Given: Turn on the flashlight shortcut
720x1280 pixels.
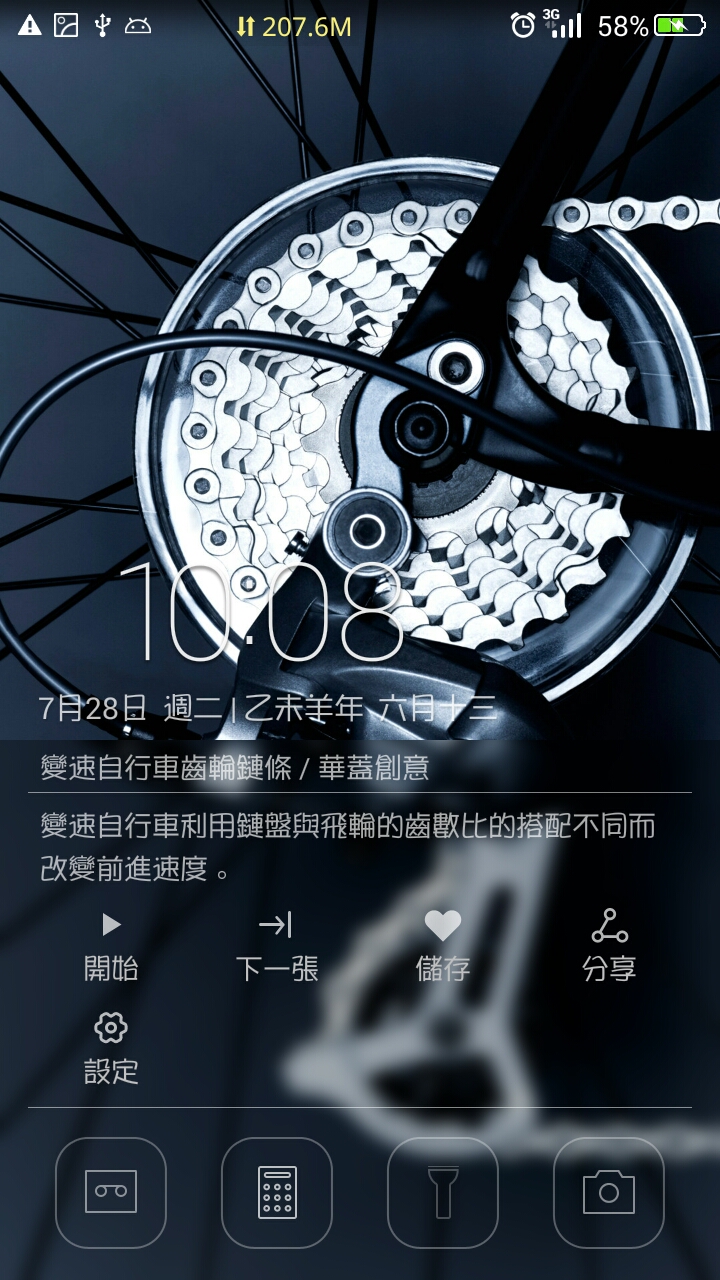Looking at the screenshot, I should point(442,1192).
